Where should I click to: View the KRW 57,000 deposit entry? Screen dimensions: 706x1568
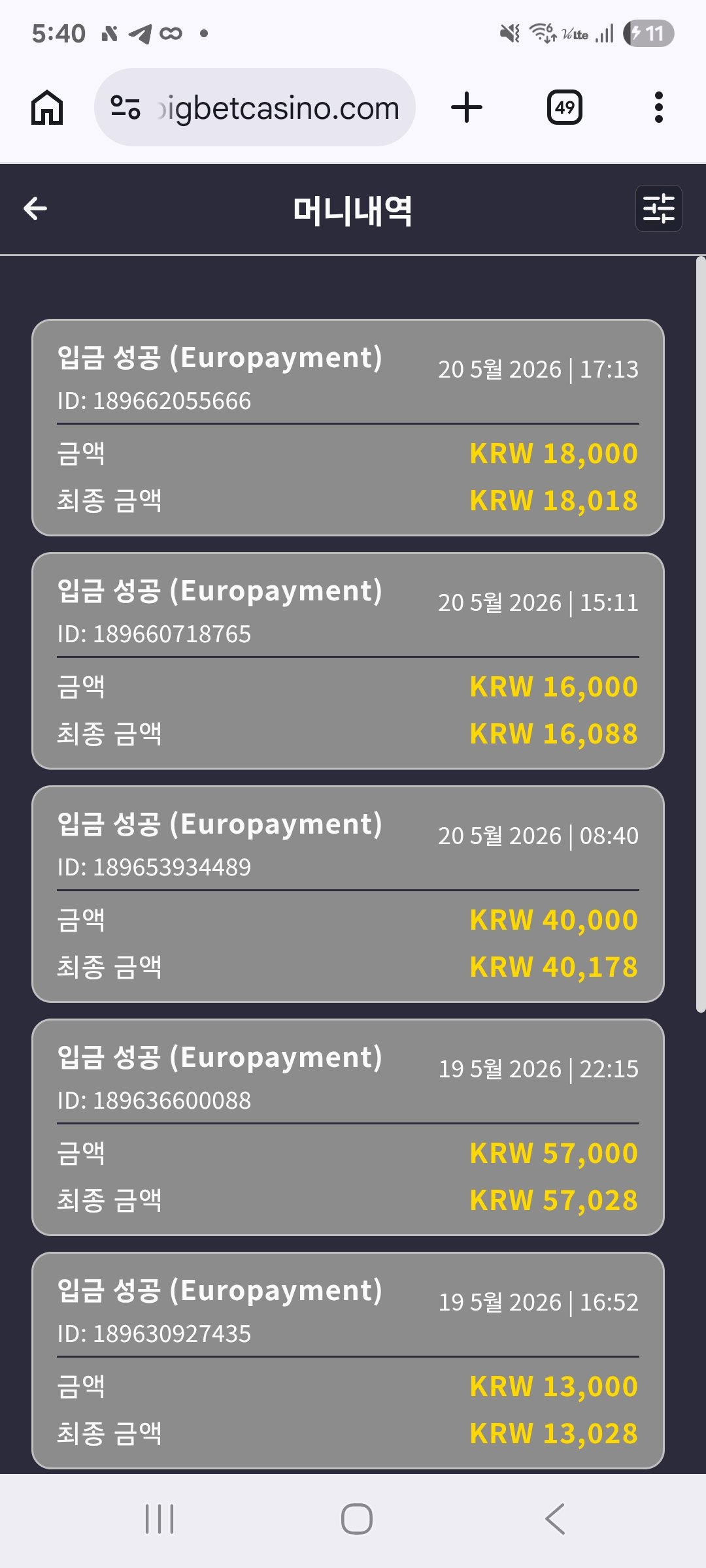tap(348, 1128)
